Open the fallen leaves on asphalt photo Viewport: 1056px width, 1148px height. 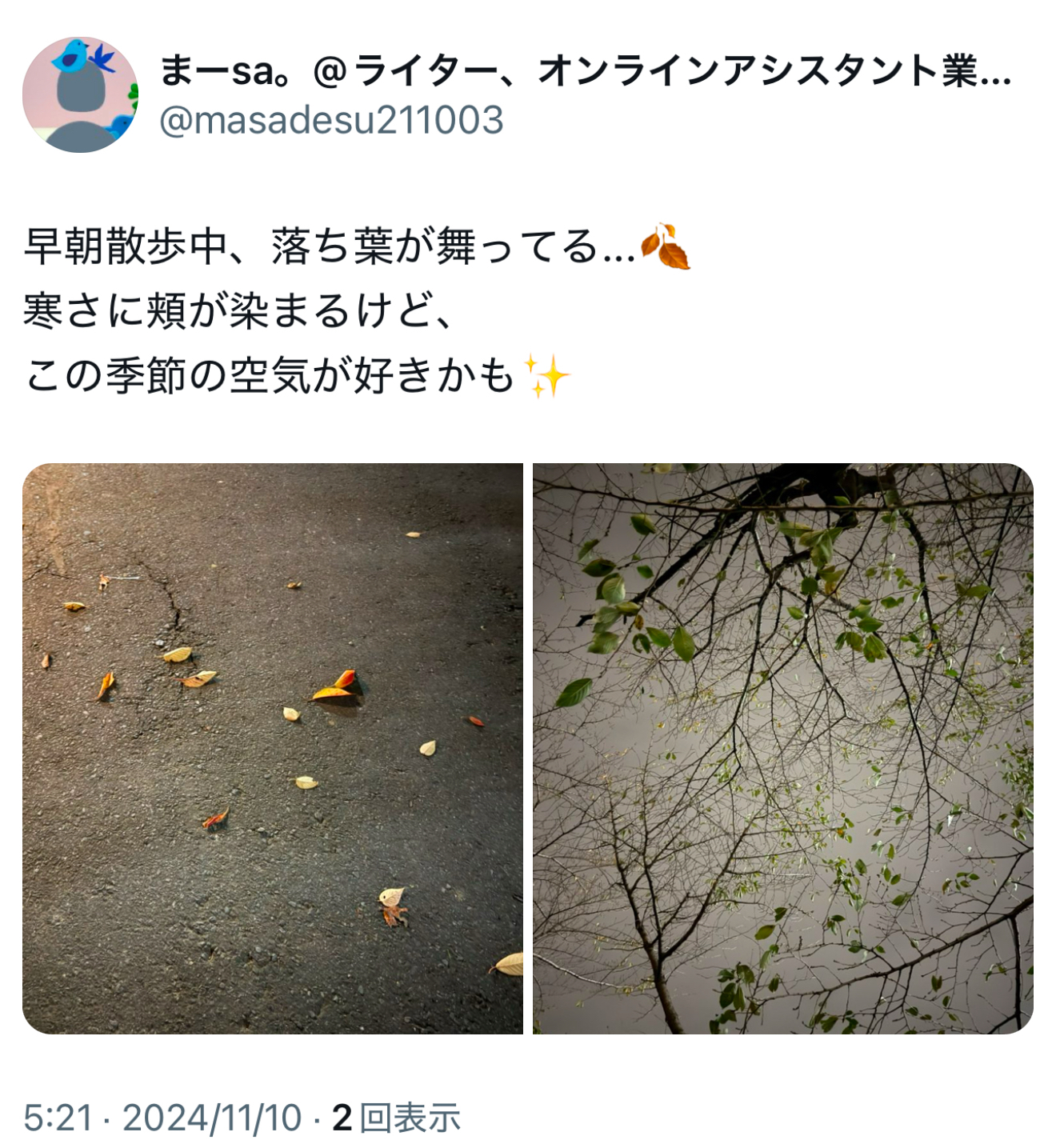point(273,748)
